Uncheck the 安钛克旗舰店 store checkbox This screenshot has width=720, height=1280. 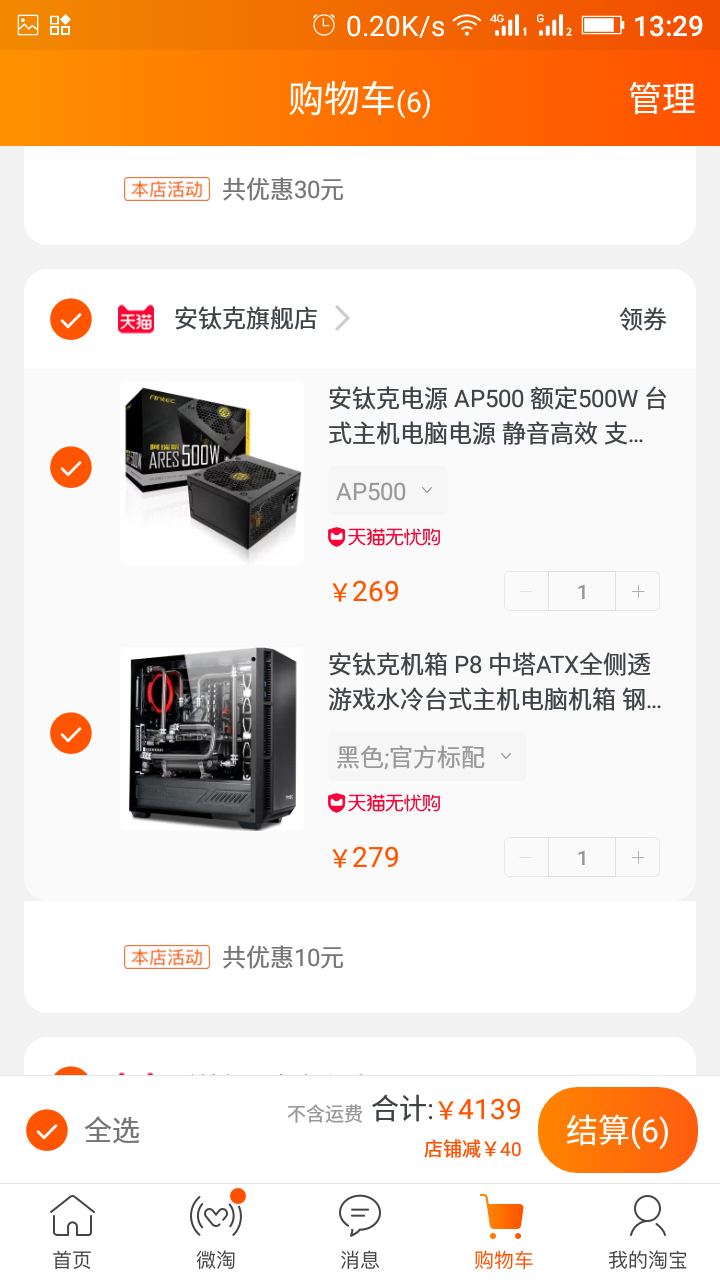[71, 319]
